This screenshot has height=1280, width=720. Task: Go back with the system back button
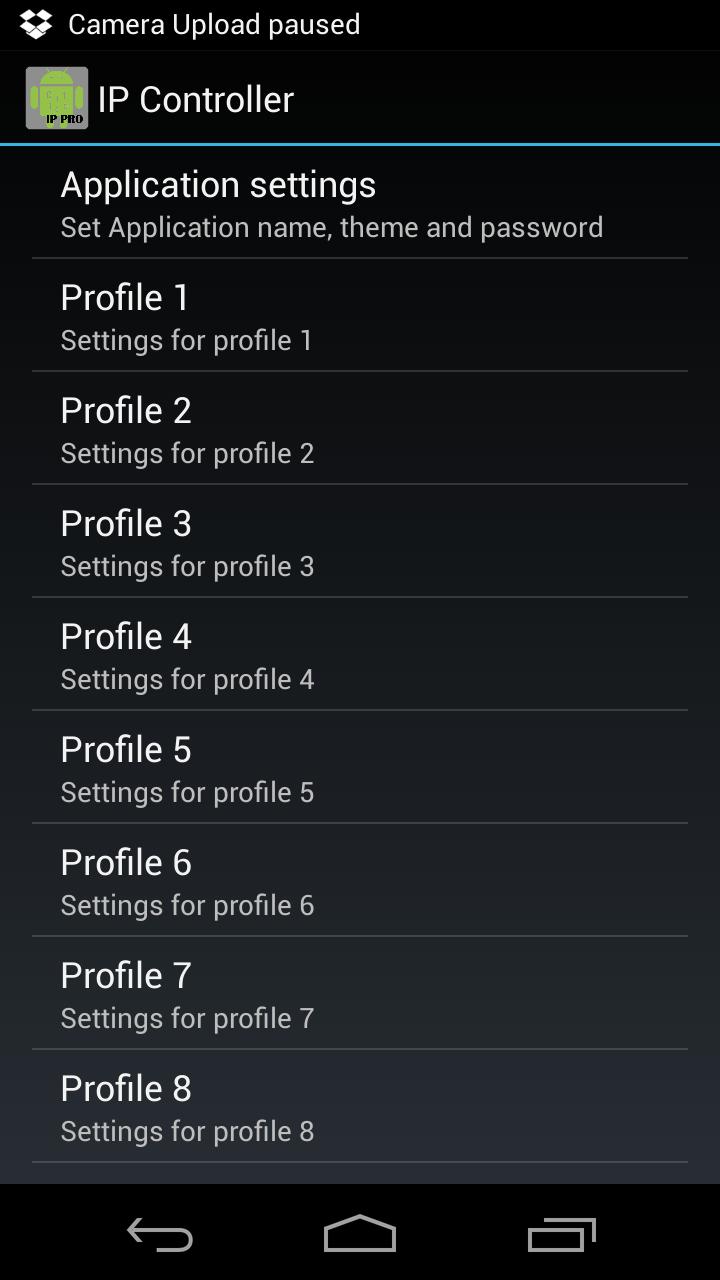coord(160,1235)
